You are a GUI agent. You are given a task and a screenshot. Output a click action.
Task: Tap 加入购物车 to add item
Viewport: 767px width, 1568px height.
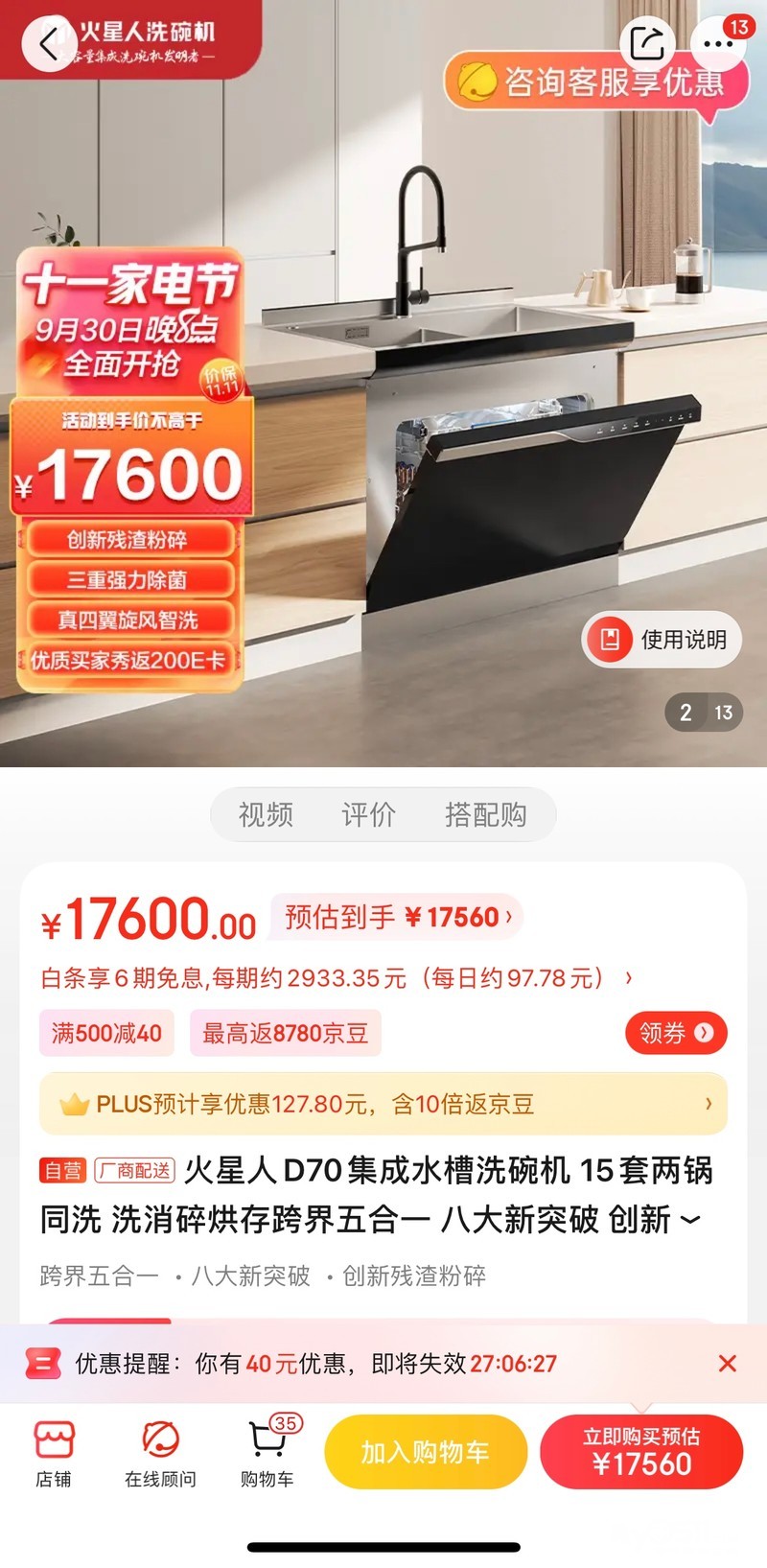click(426, 1452)
